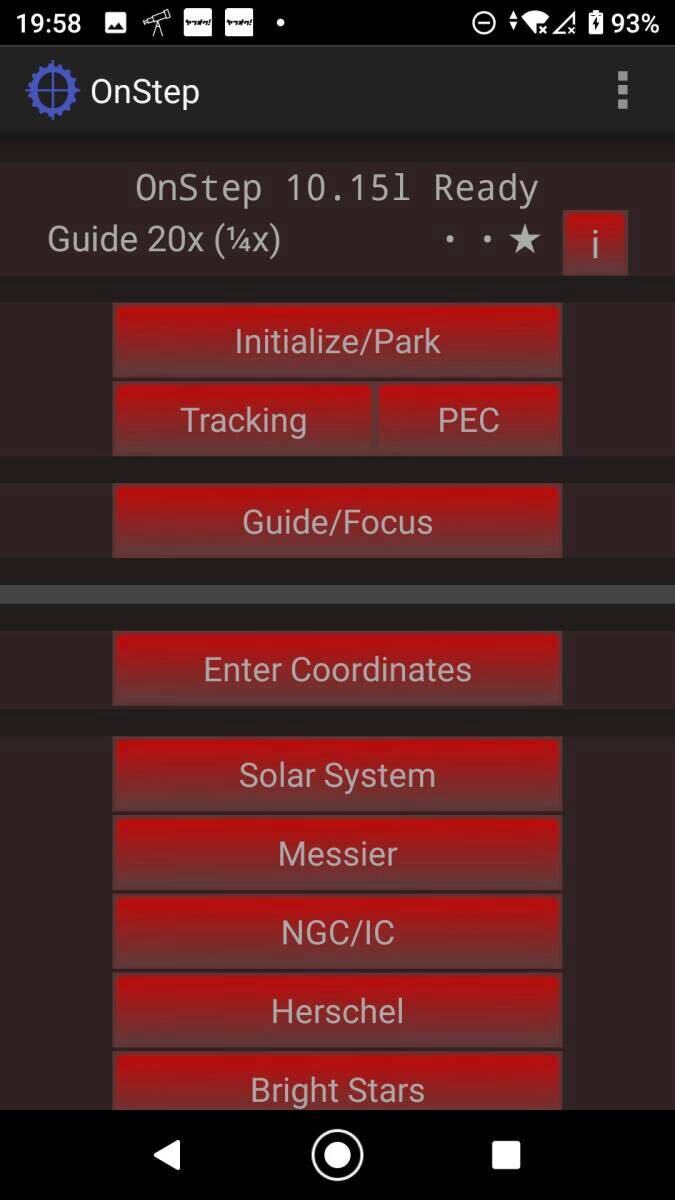This screenshot has width=675, height=1200.
Task: Open the NGC/IC catalog
Action: point(337,932)
